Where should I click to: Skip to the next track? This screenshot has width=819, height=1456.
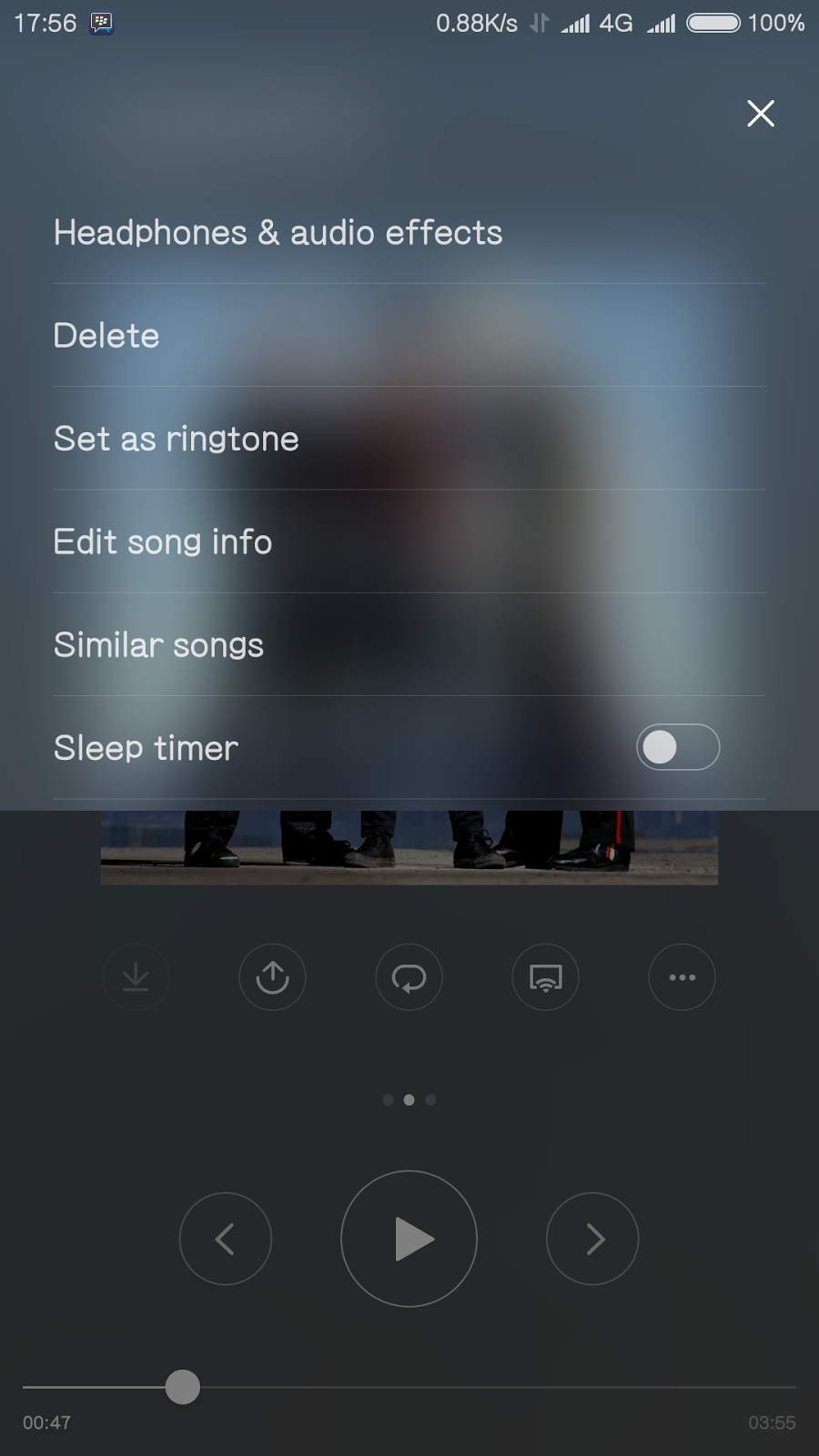coord(592,1239)
